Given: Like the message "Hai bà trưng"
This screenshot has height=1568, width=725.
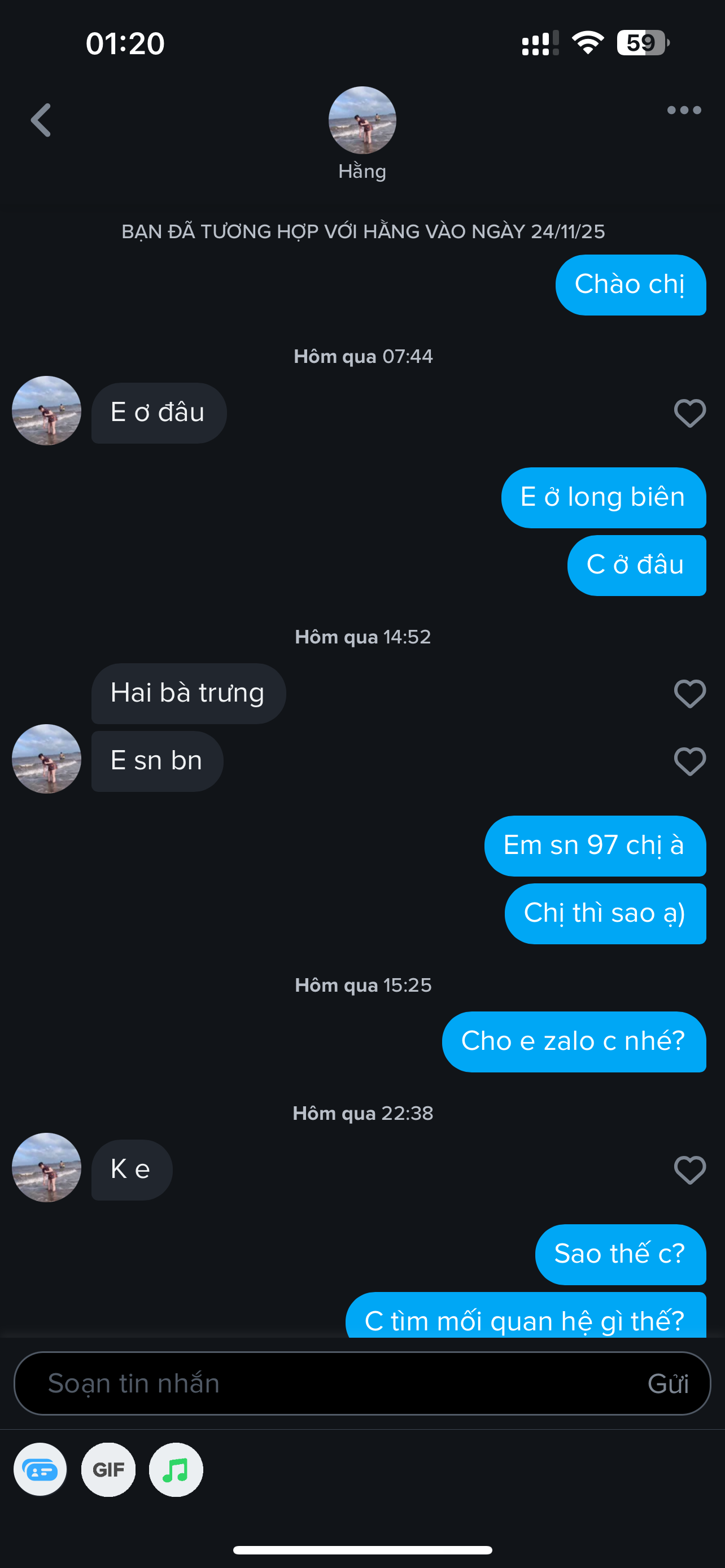Looking at the screenshot, I should tap(689, 693).
